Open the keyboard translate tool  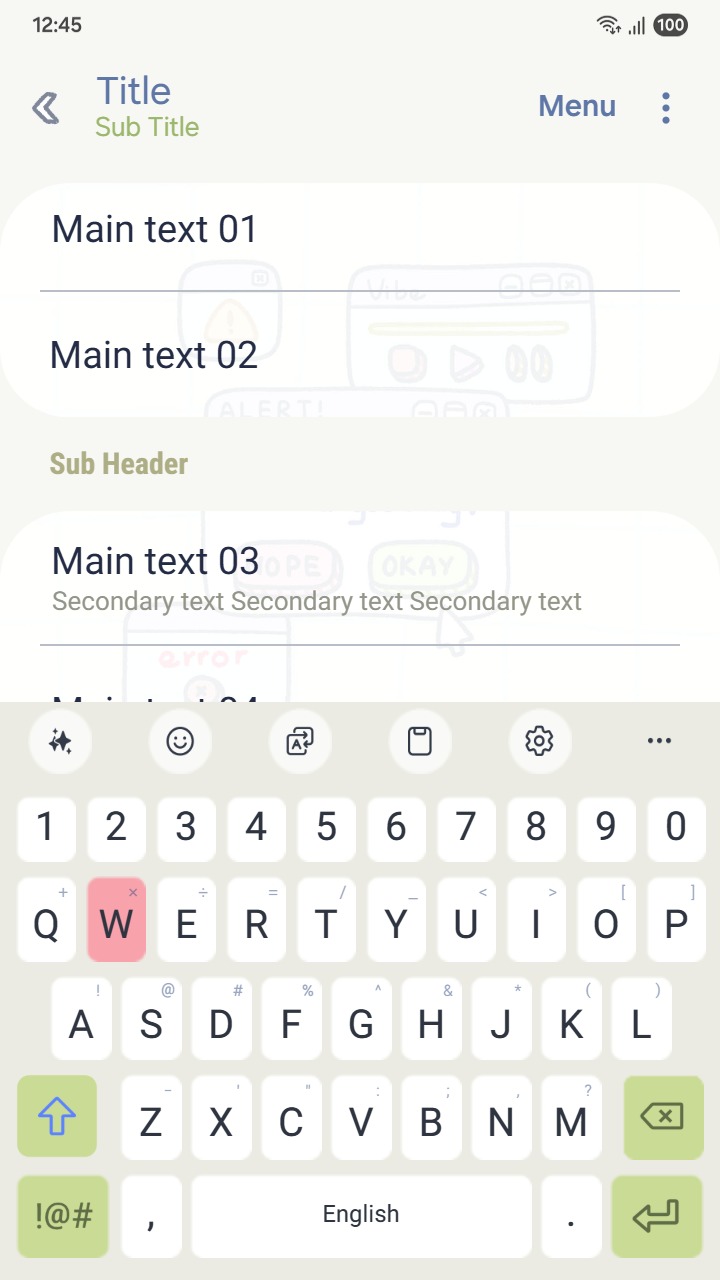[x=300, y=741]
